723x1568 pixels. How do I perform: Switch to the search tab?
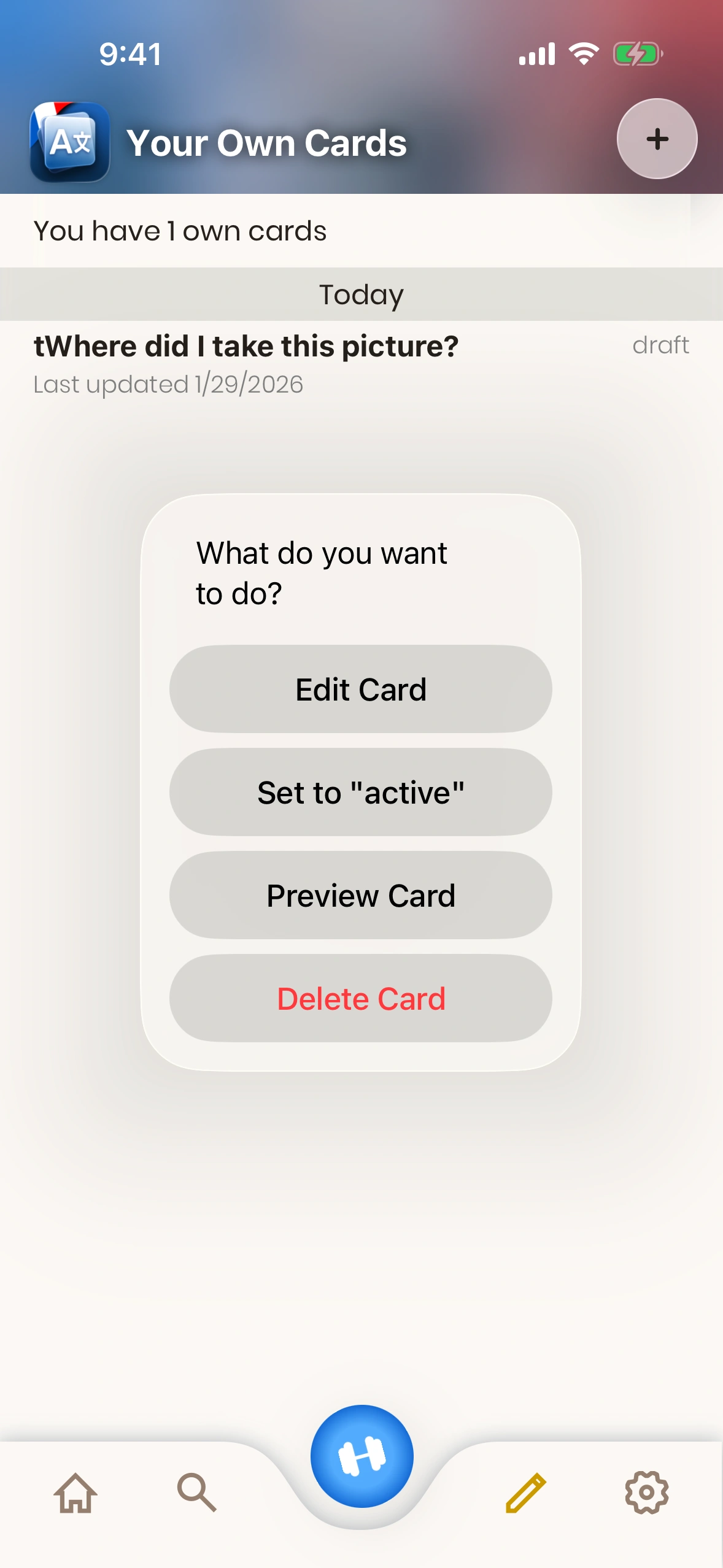pos(196,1493)
